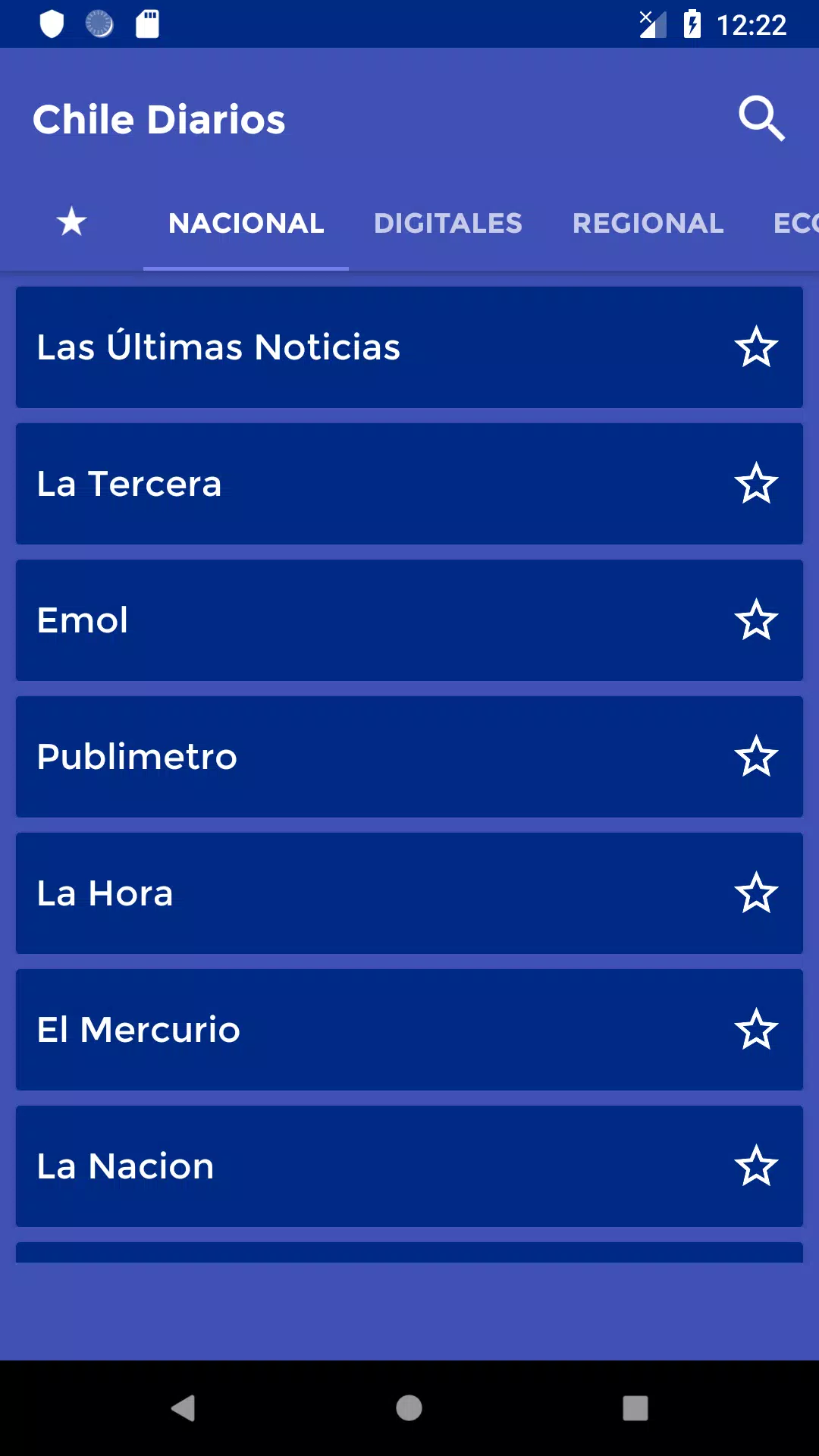Mark Publimetro as favorite

click(756, 757)
